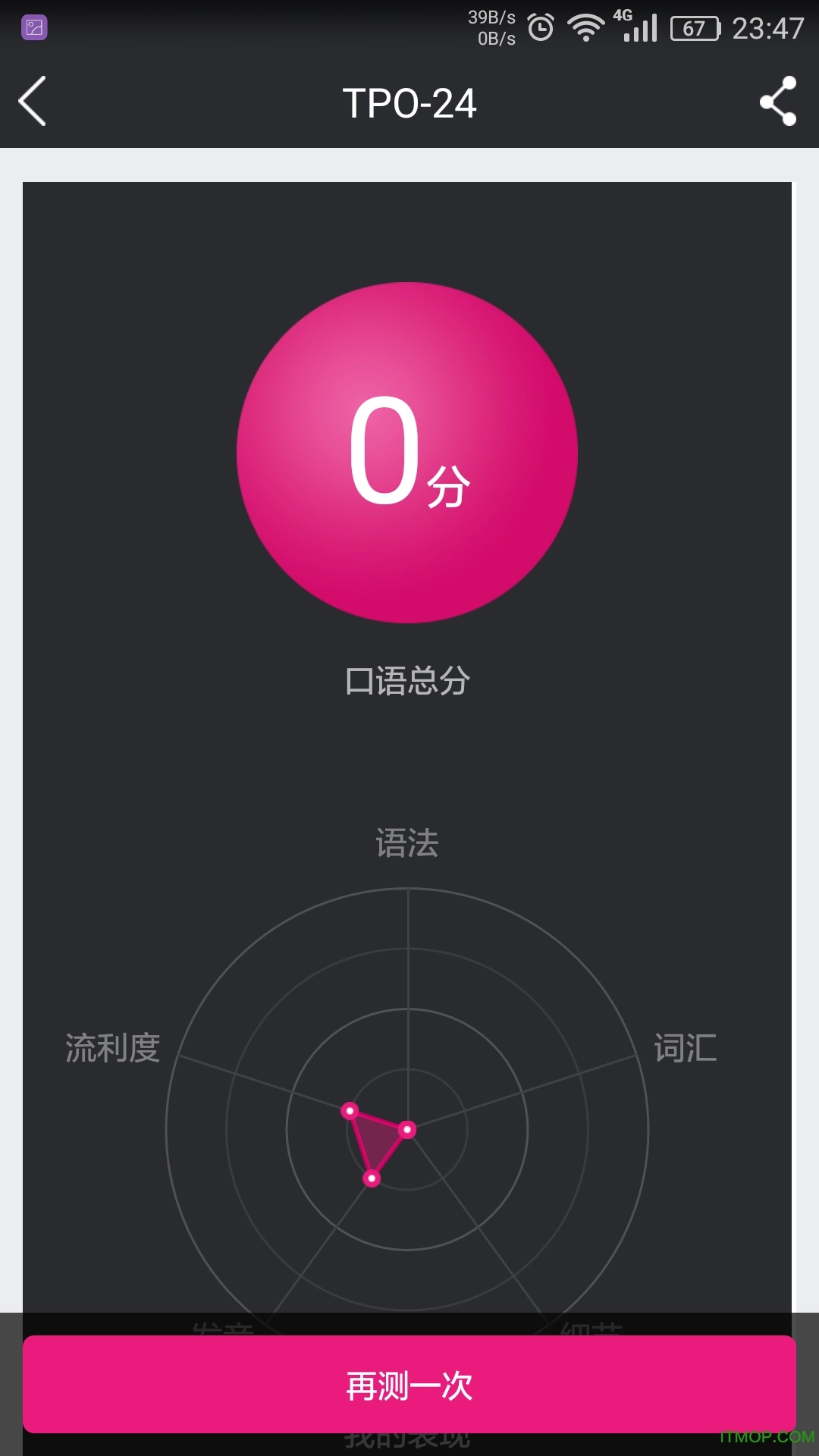The width and height of the screenshot is (819, 1456).
Task: Tap the 口语总分 caption under the circle
Action: (x=408, y=681)
